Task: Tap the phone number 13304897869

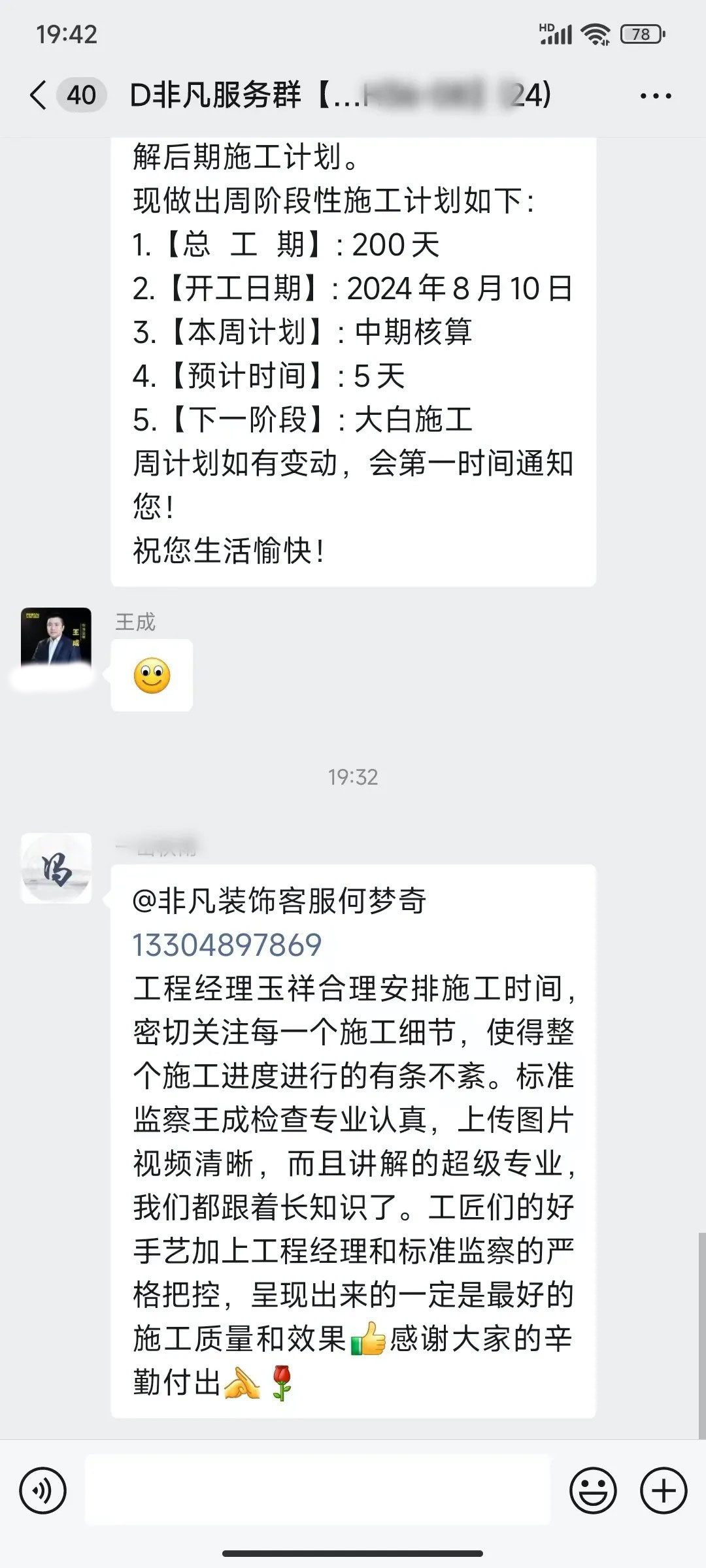Action: pos(227,945)
